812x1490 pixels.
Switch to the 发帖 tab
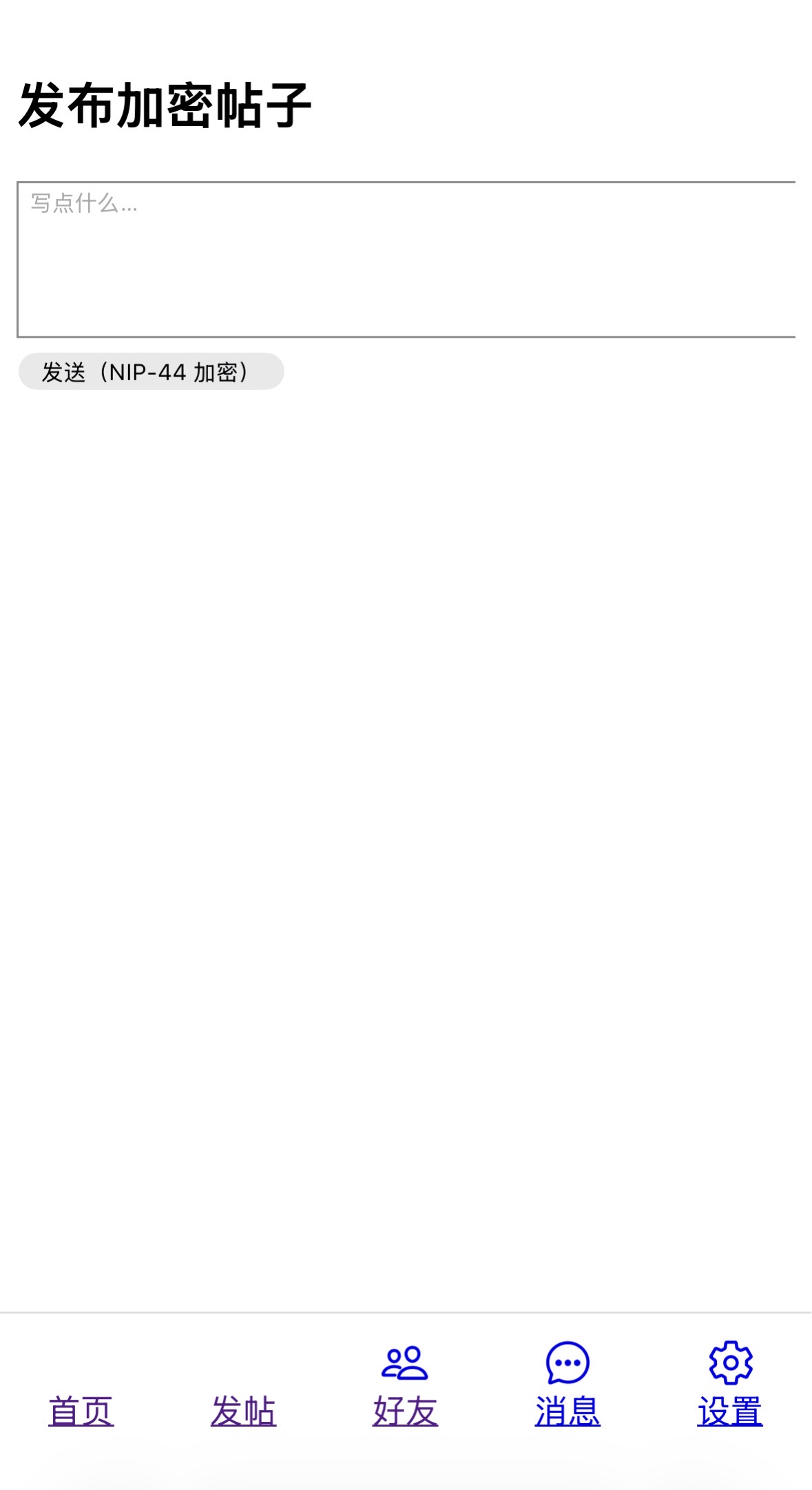[x=243, y=1410]
